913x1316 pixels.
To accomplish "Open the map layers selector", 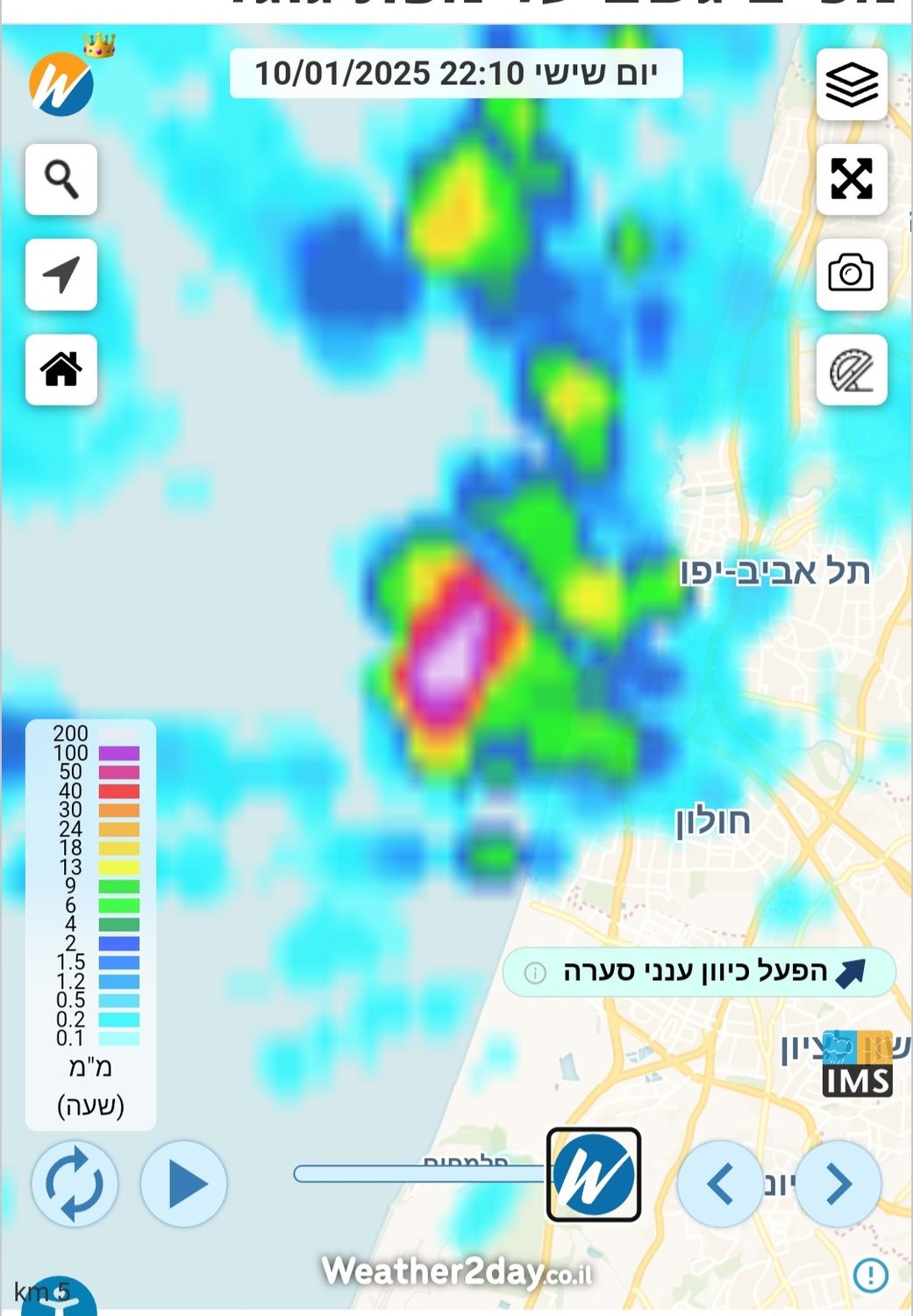I will 852,85.
